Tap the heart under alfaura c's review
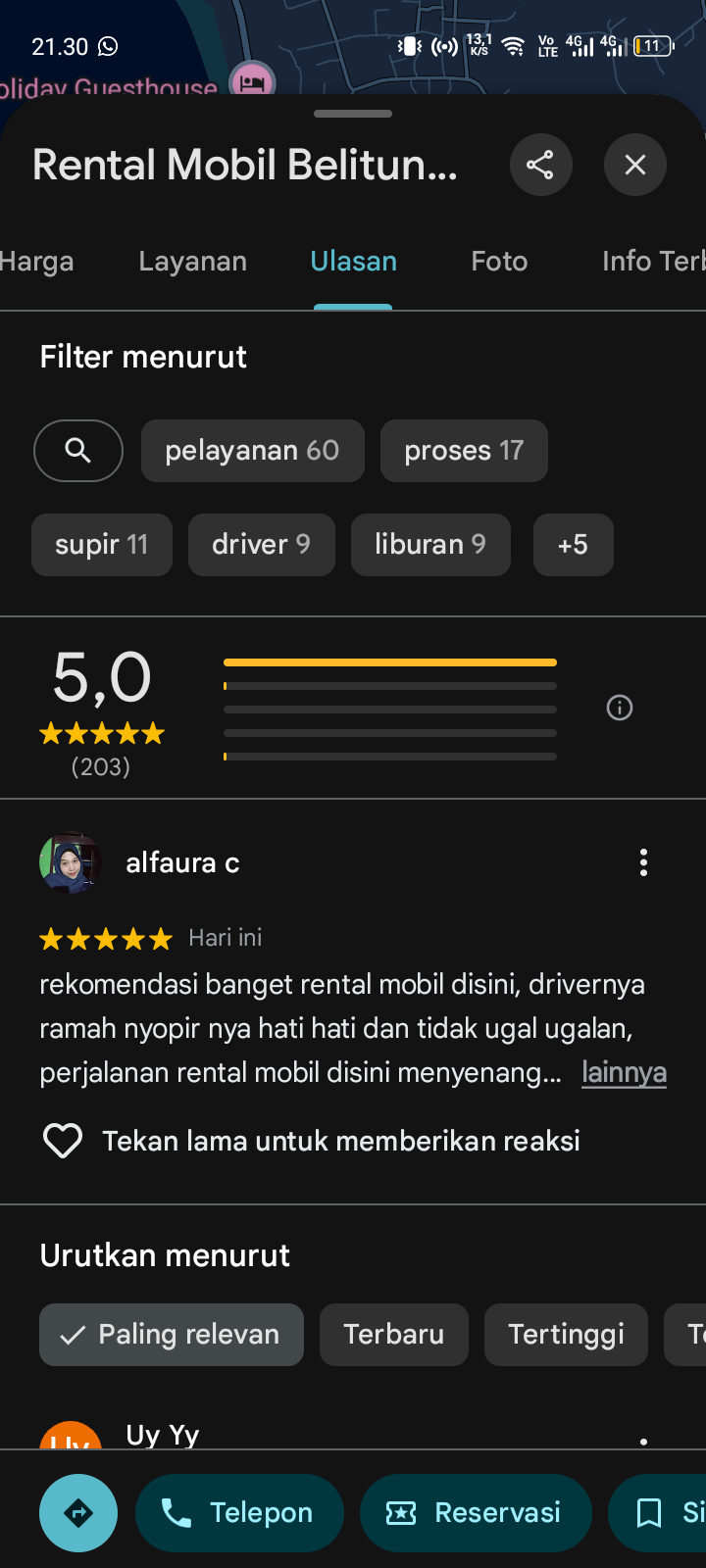 63,1141
